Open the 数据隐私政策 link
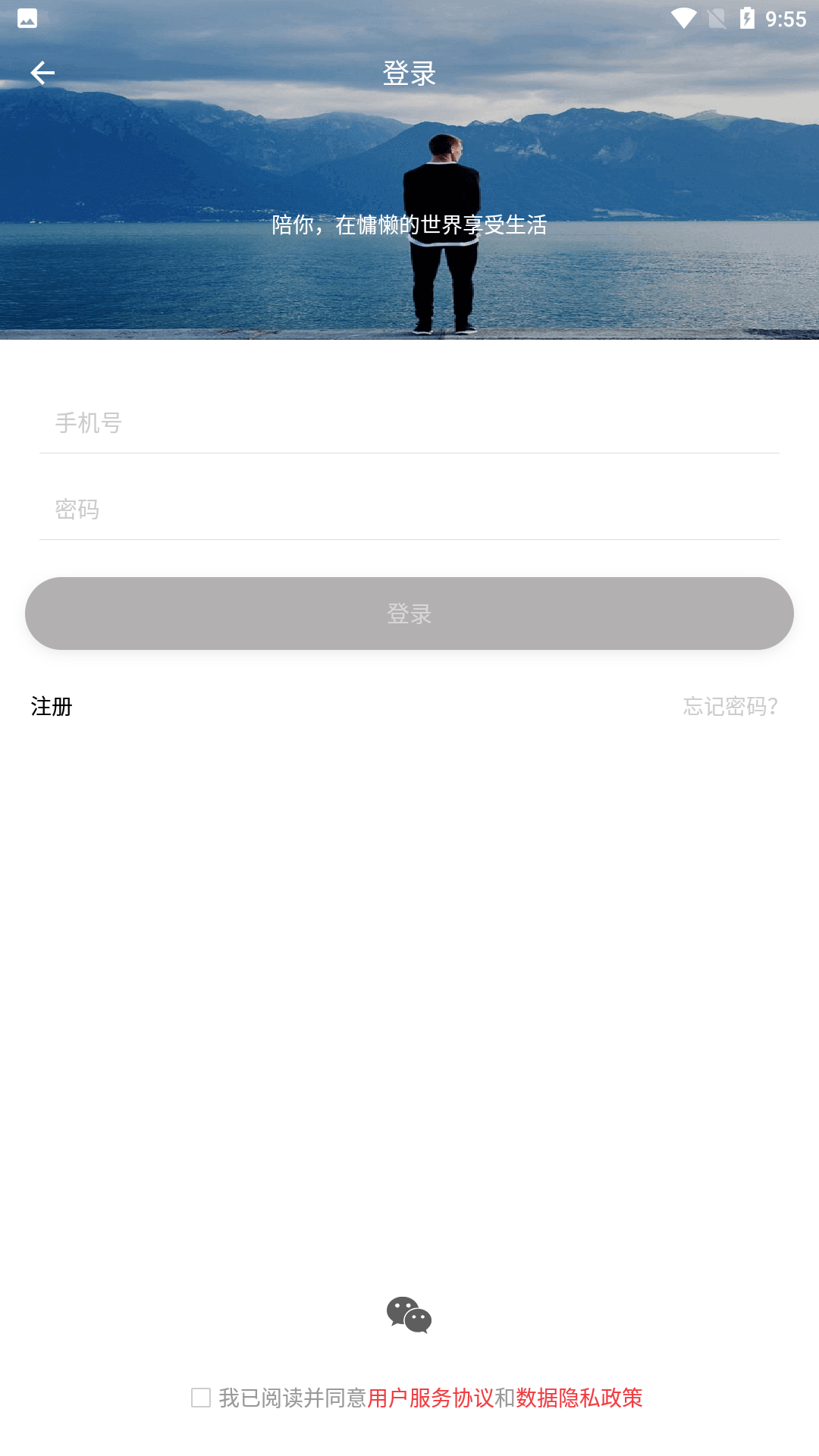 click(579, 1398)
